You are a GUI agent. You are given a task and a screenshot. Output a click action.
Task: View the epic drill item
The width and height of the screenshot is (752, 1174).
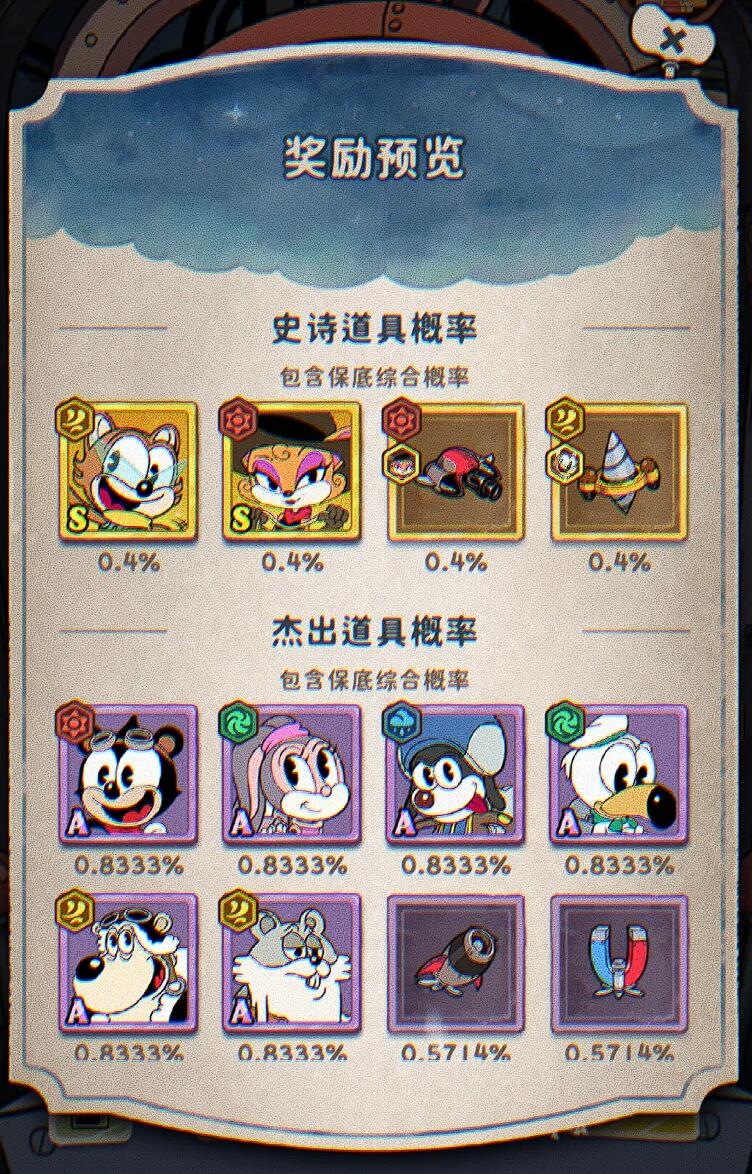618,472
